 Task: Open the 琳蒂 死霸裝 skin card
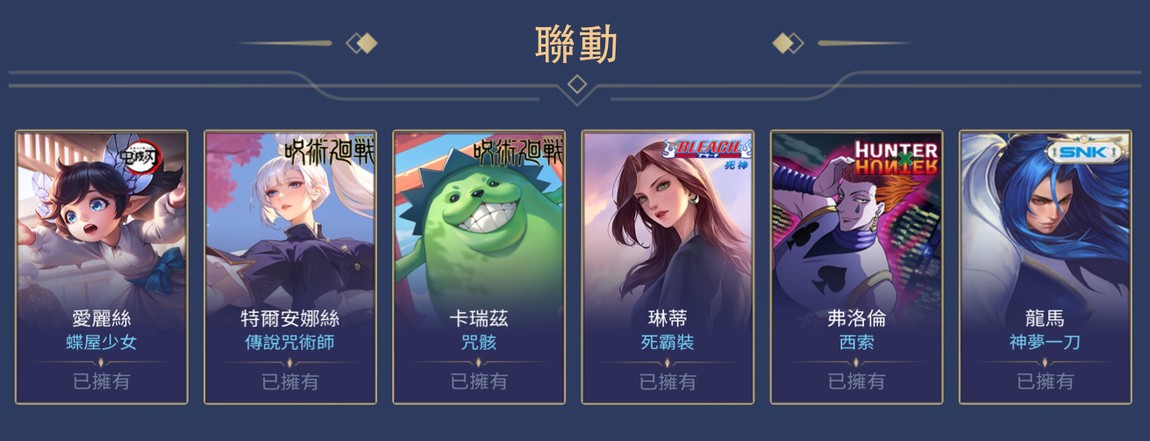tap(668, 265)
